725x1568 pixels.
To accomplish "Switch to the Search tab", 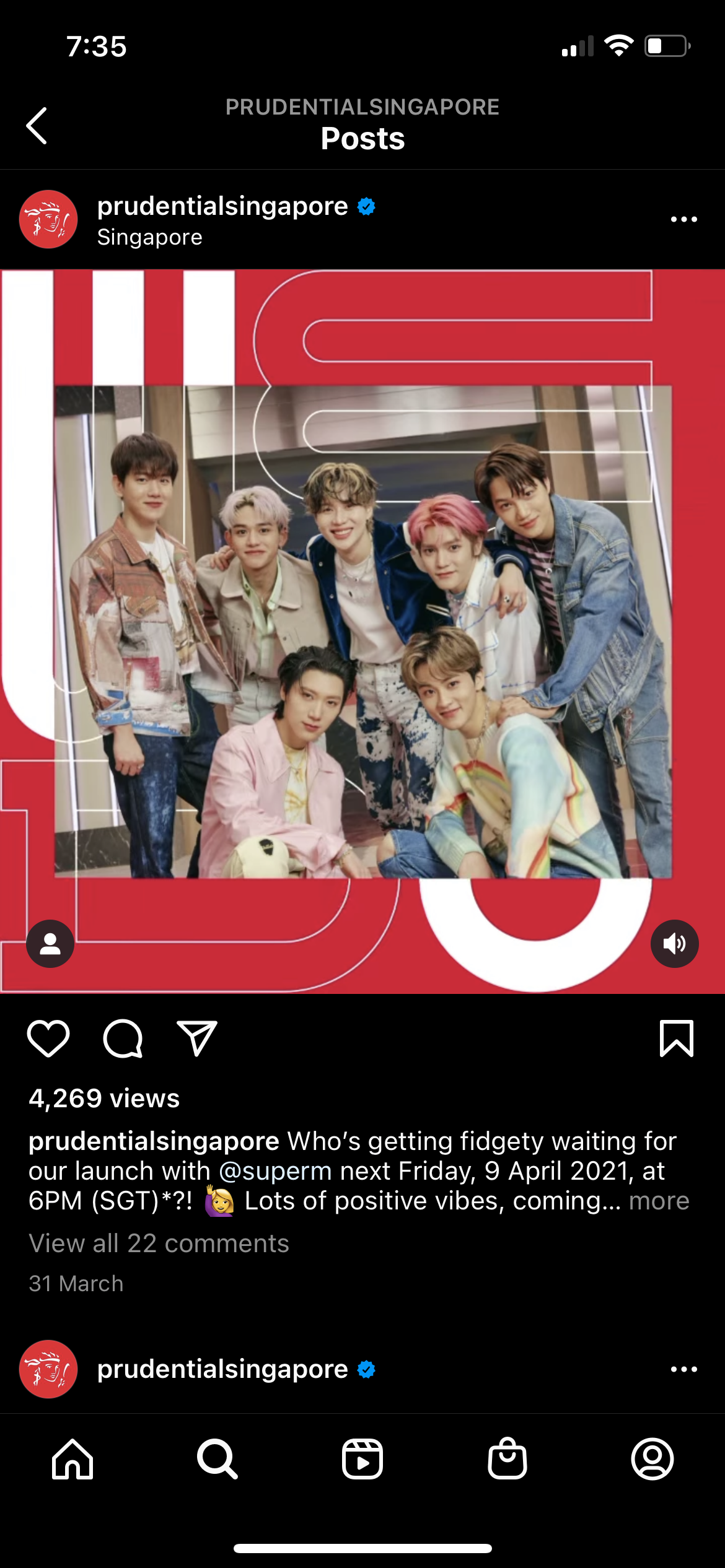I will click(x=217, y=1459).
